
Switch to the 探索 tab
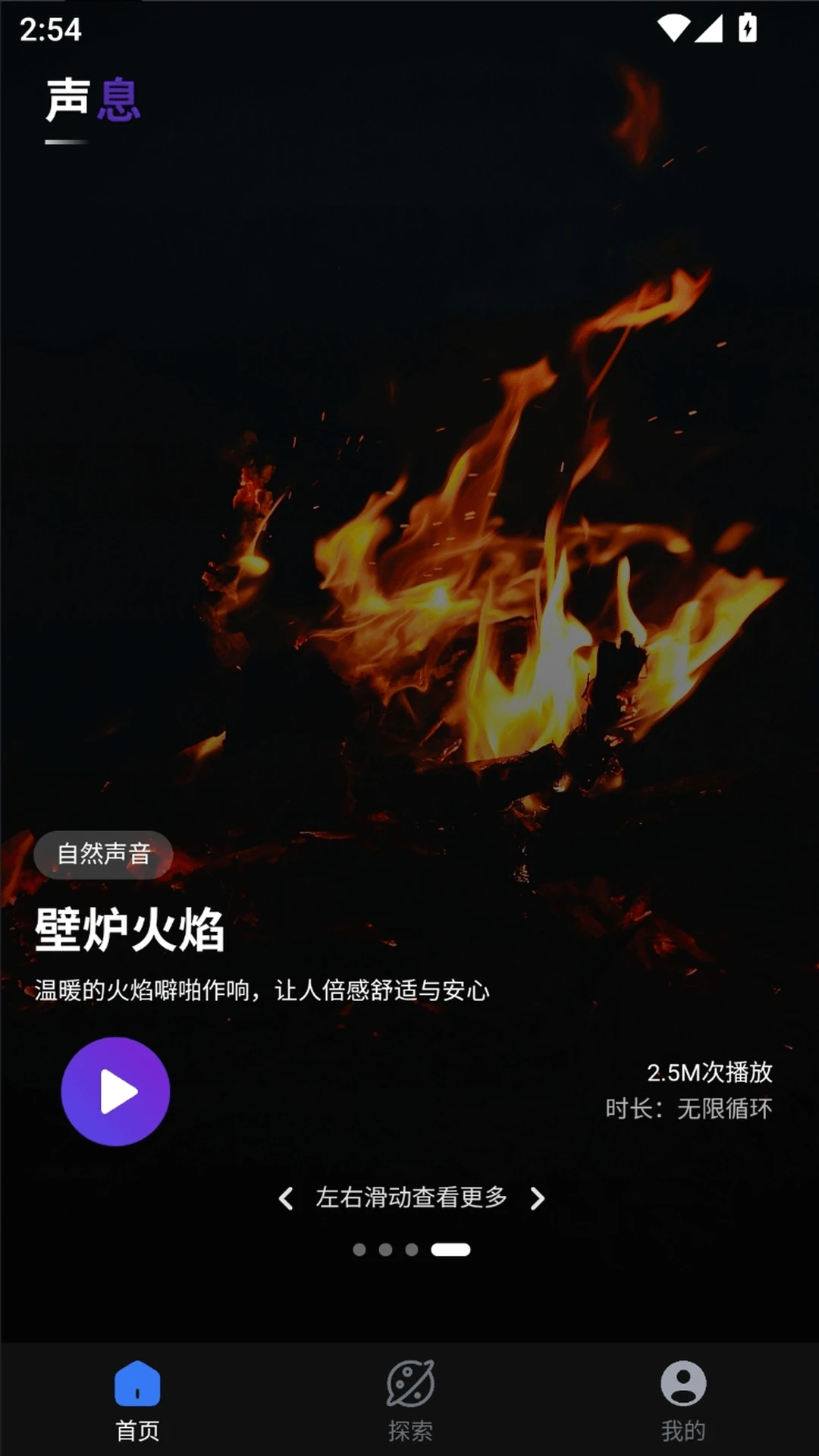pyautogui.click(x=410, y=1400)
